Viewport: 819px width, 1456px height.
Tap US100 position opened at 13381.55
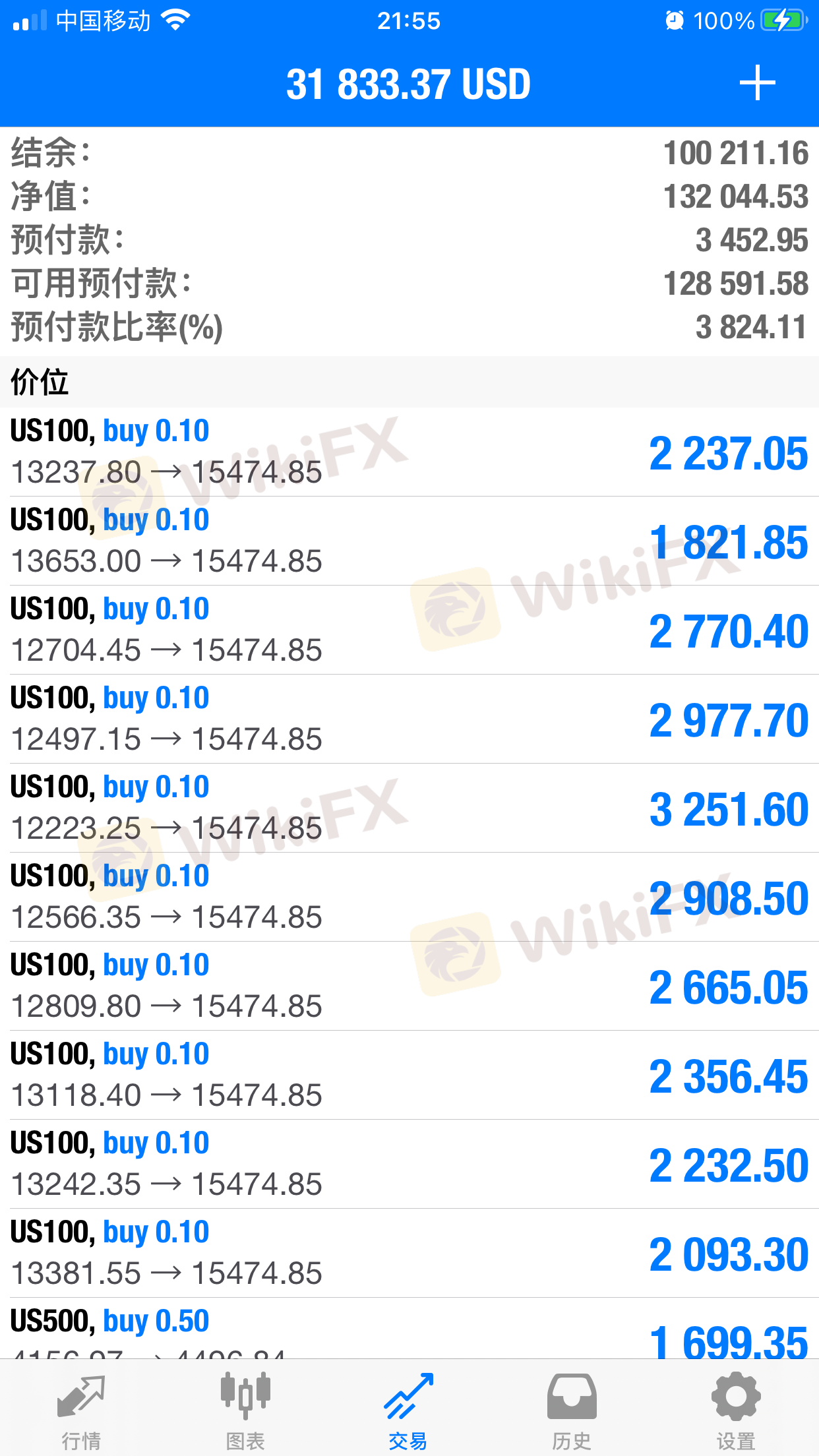click(x=409, y=1254)
